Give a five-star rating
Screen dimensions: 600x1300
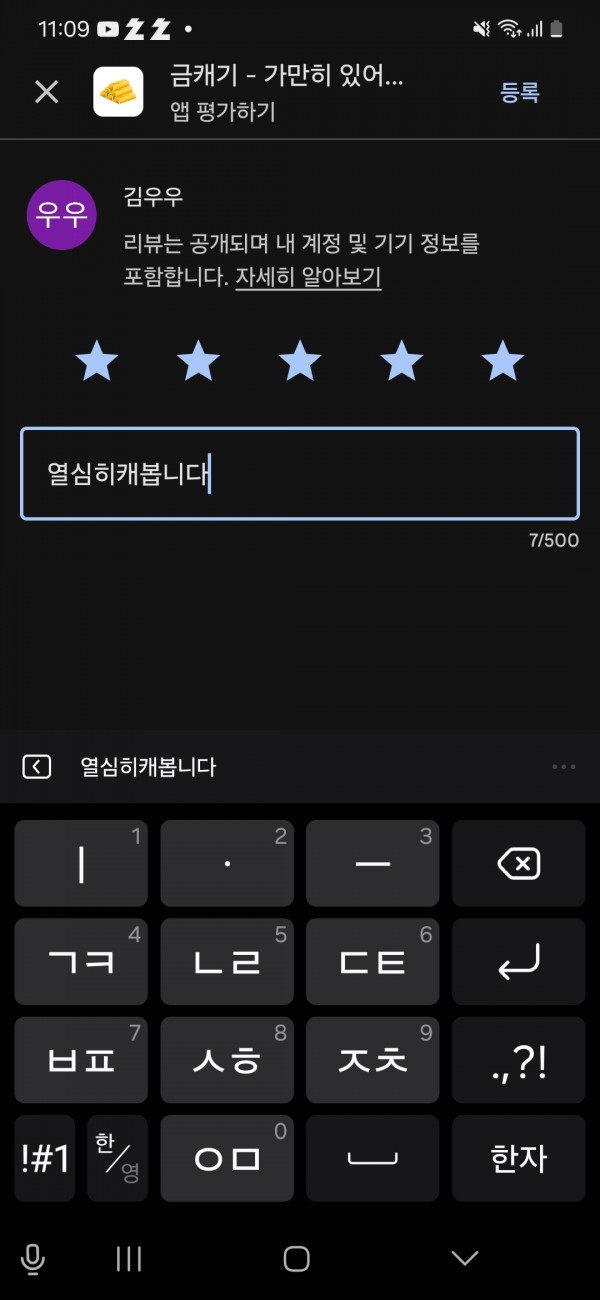point(503,360)
